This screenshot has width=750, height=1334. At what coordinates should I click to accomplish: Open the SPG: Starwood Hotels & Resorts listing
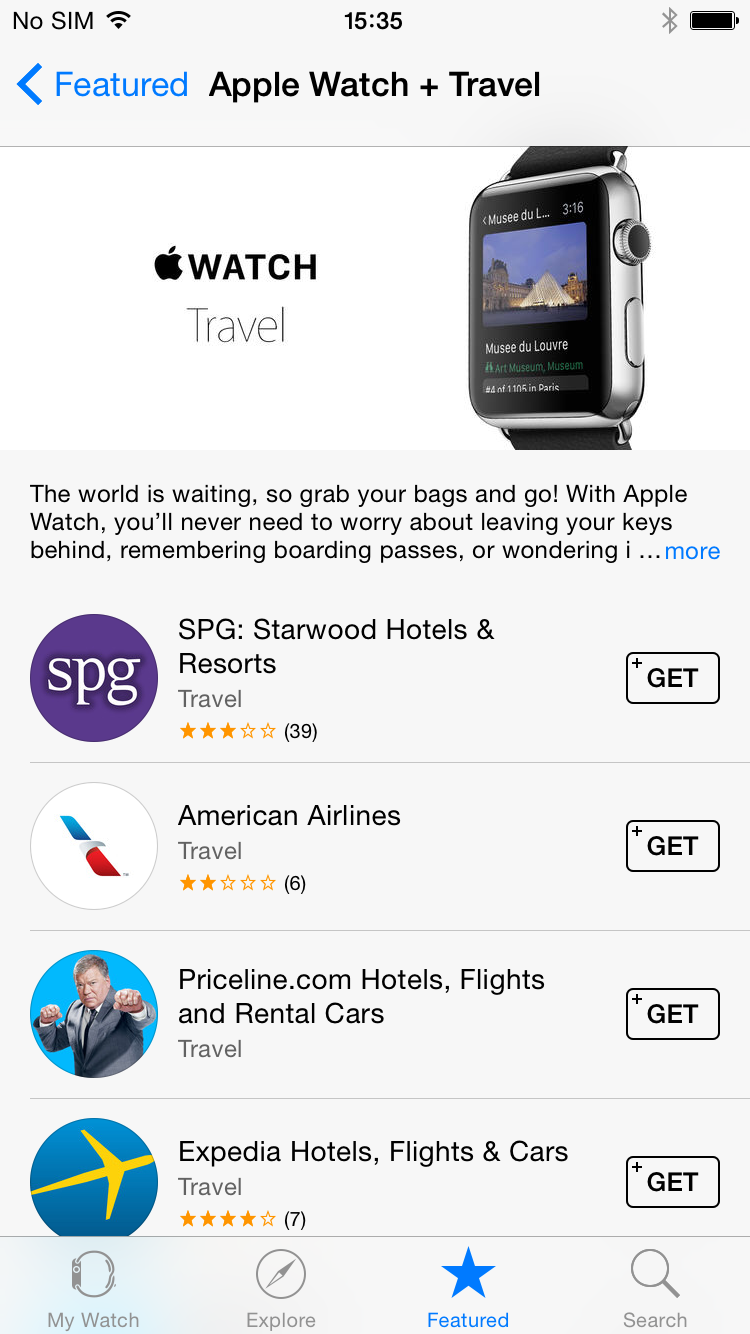[375, 678]
